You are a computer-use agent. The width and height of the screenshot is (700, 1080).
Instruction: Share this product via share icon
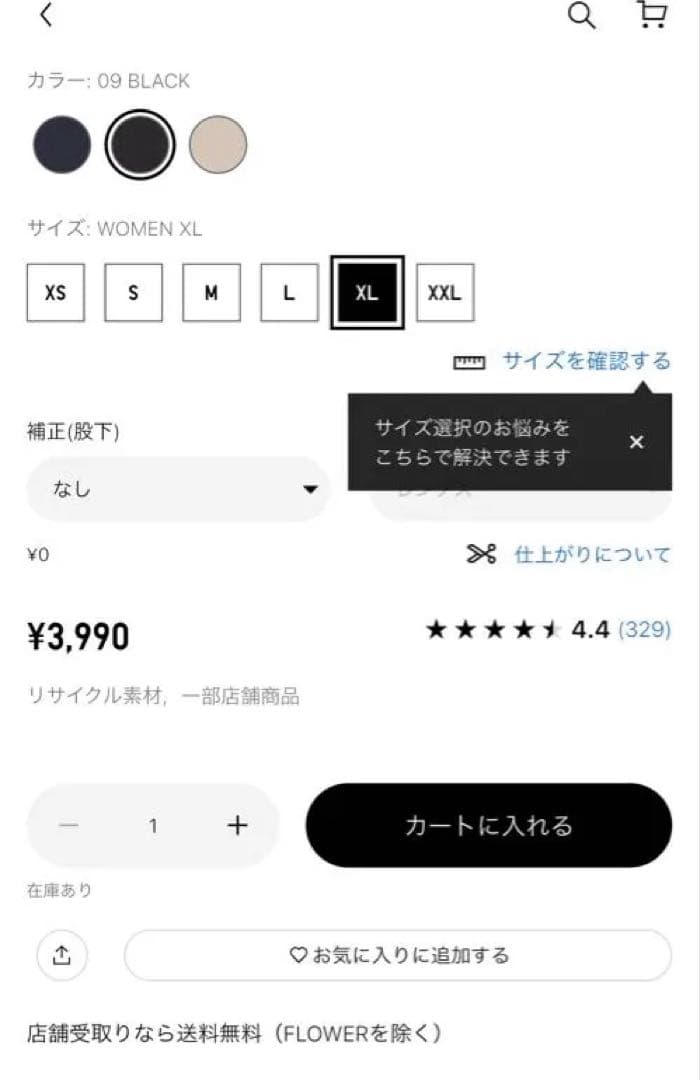click(x=62, y=956)
